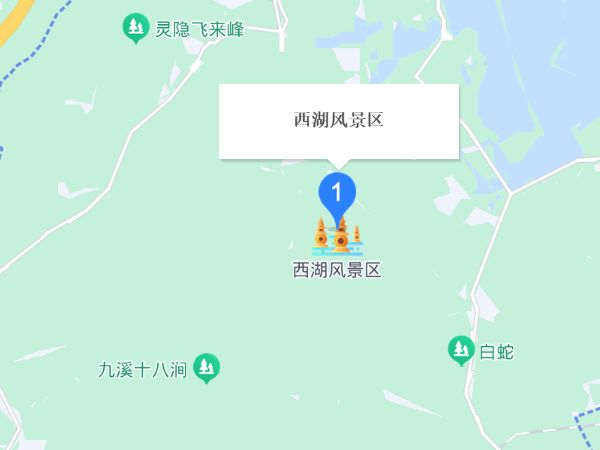Tap the 白蛇 scenic spot marker
Screen dimensions: 600x450
coord(460,350)
